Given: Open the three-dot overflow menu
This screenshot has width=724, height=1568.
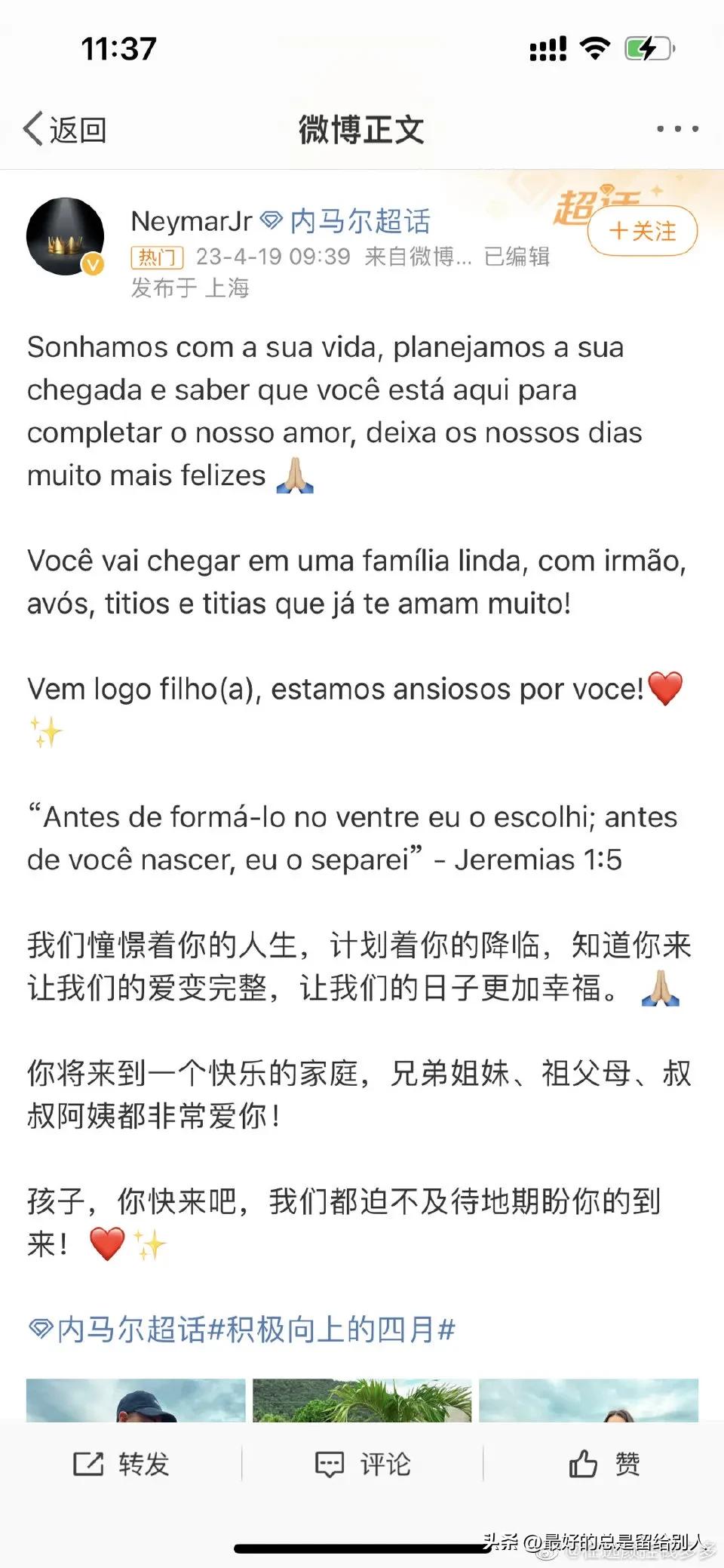Looking at the screenshot, I should click(676, 129).
